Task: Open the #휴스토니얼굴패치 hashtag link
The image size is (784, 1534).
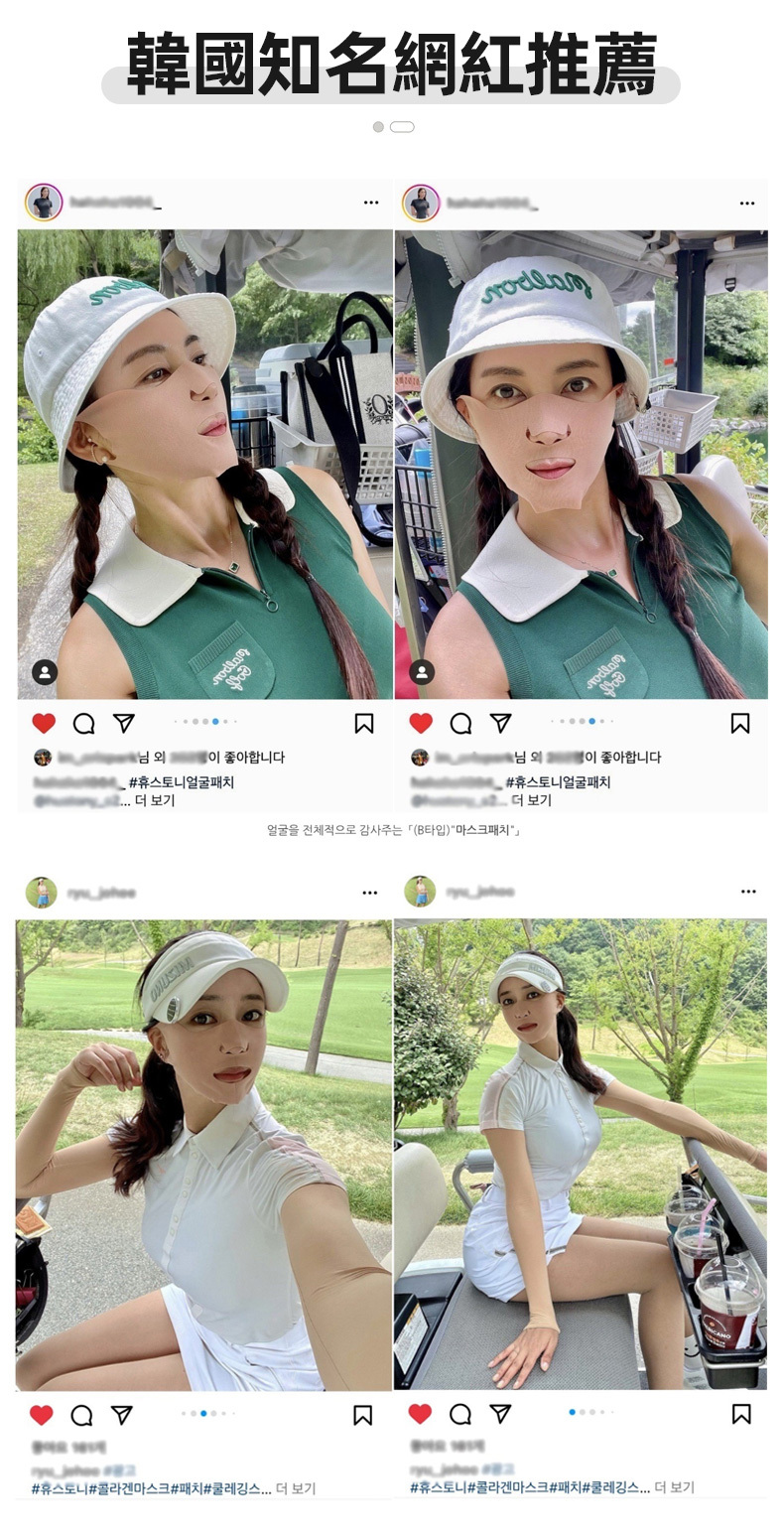Action: [179, 784]
